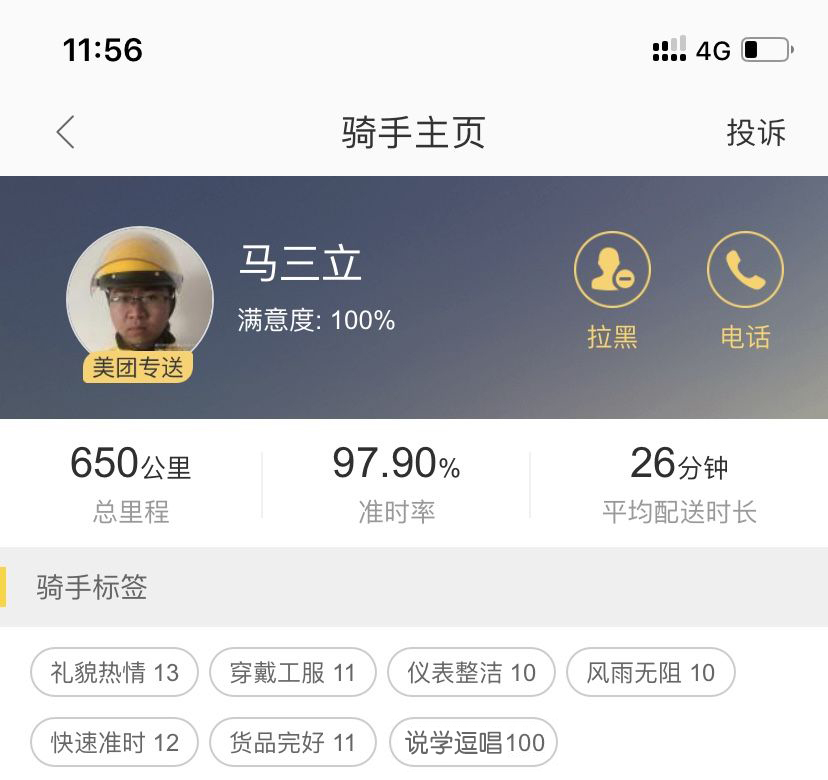The height and width of the screenshot is (780, 828).
Task: Tap 投诉 to file a complaint
Action: (x=755, y=132)
